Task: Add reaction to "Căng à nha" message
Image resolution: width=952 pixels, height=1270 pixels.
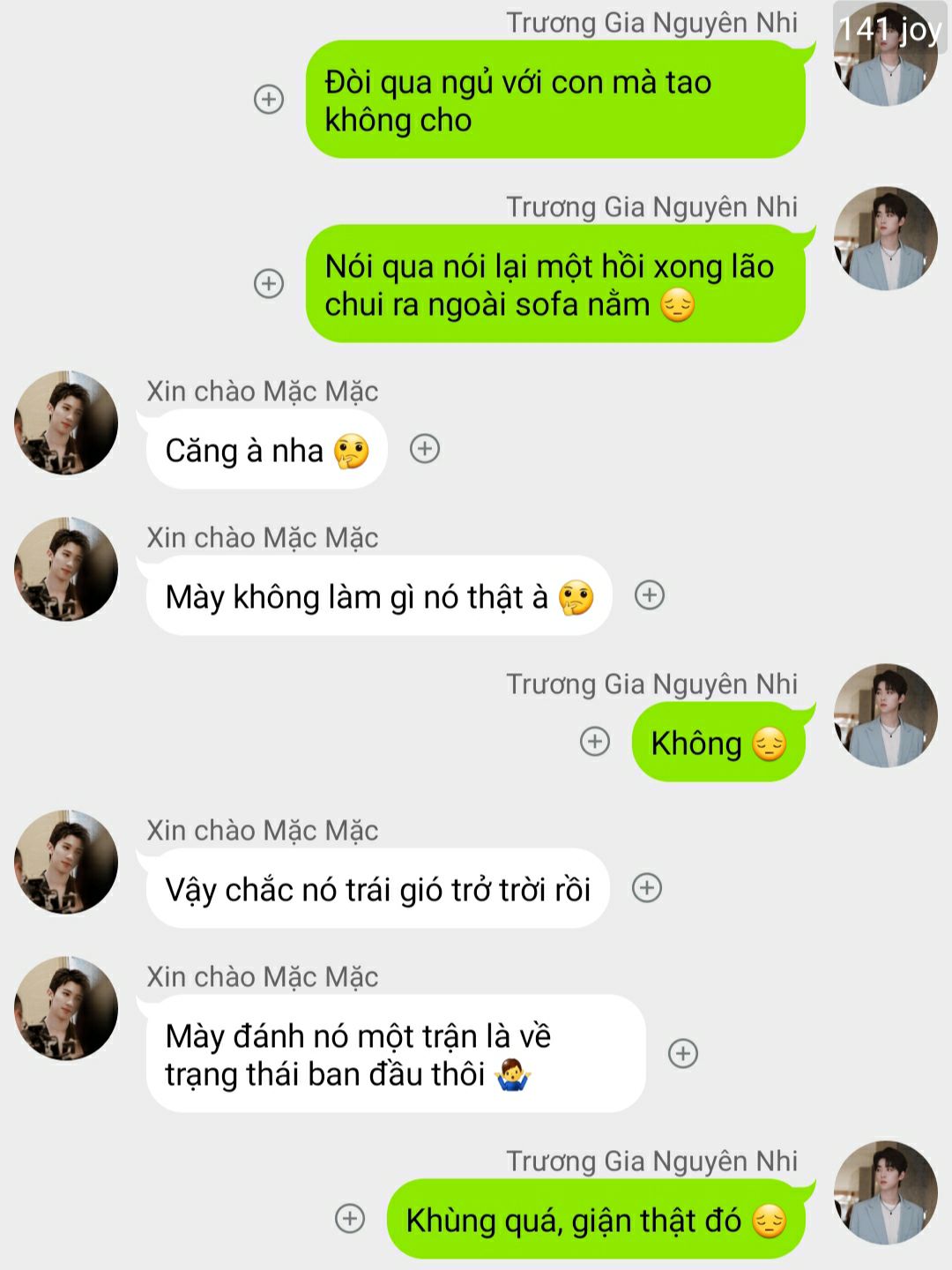Action: pyautogui.click(x=425, y=449)
